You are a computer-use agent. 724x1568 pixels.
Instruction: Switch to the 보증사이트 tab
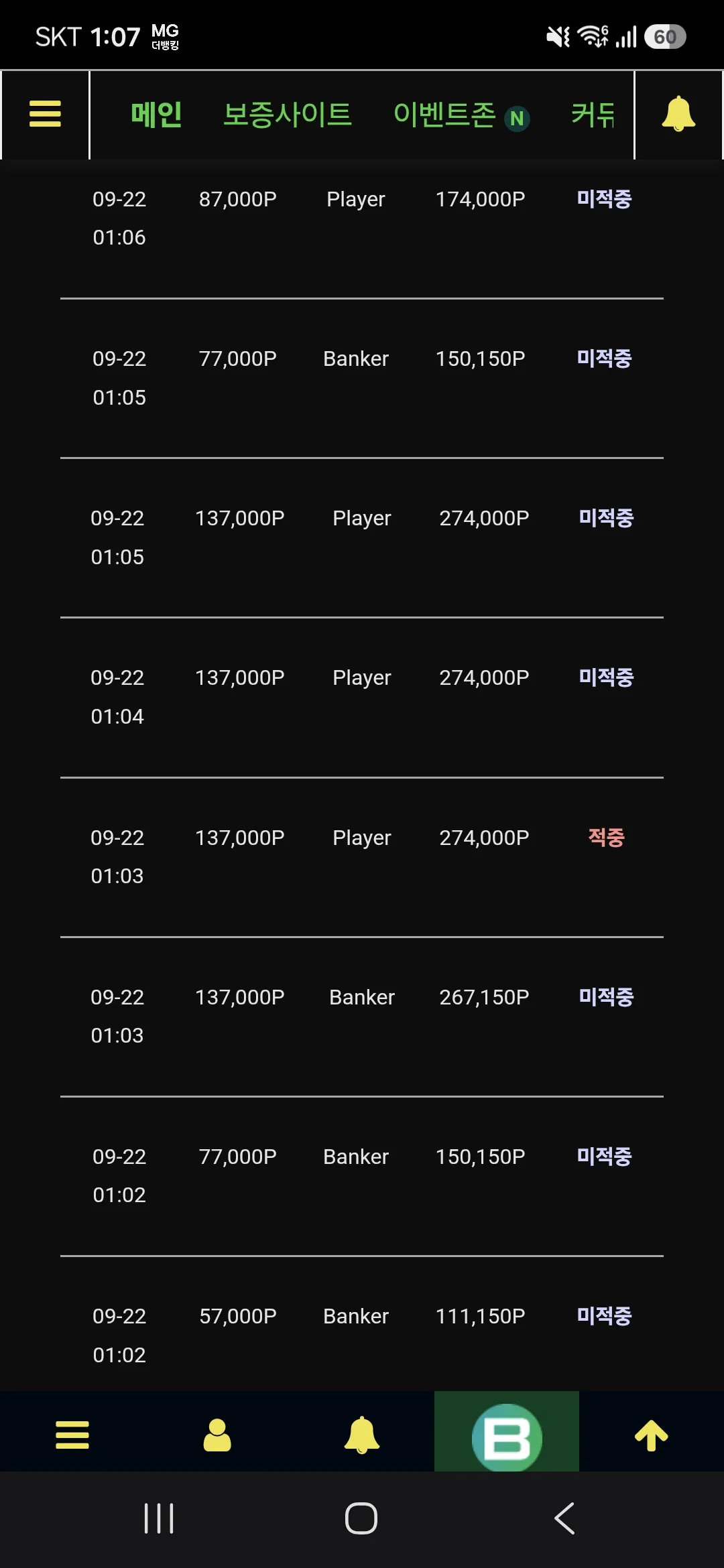[287, 115]
